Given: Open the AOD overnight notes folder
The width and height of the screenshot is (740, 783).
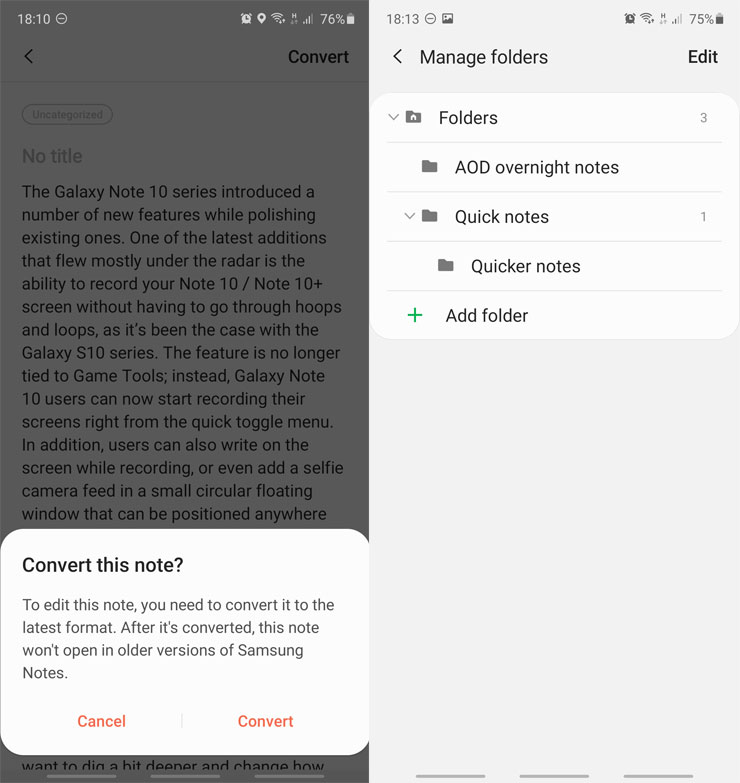Looking at the screenshot, I should point(536,167).
